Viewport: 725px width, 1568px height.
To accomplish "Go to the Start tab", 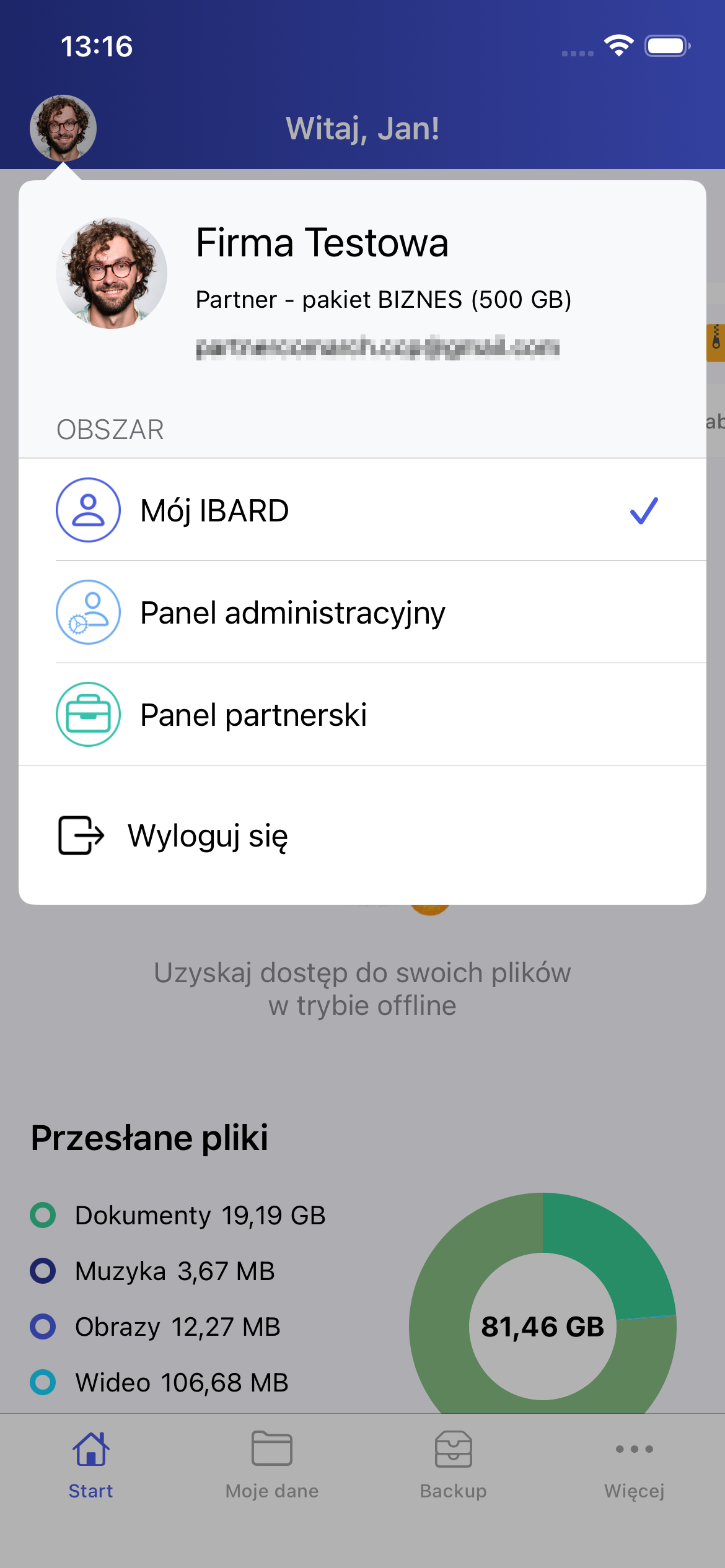I will click(90, 1464).
